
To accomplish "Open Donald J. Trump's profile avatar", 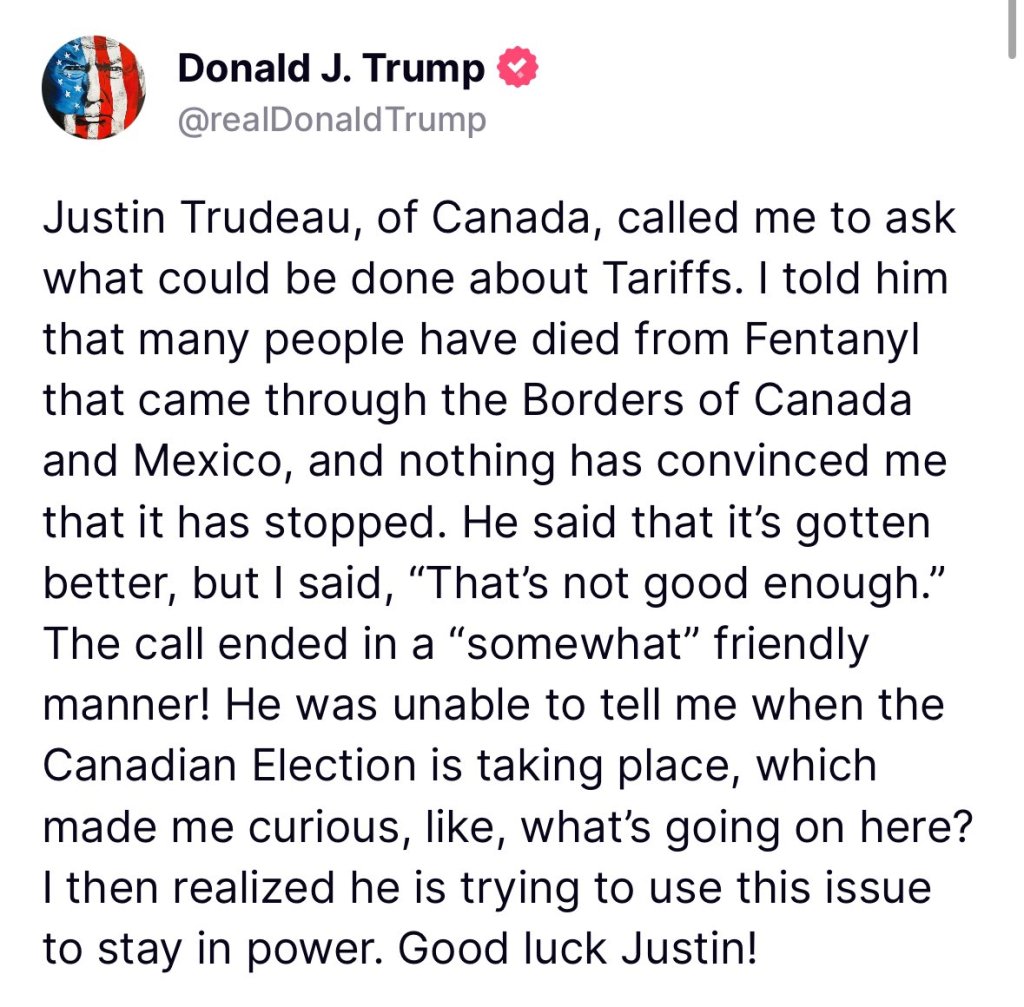I will [94, 89].
